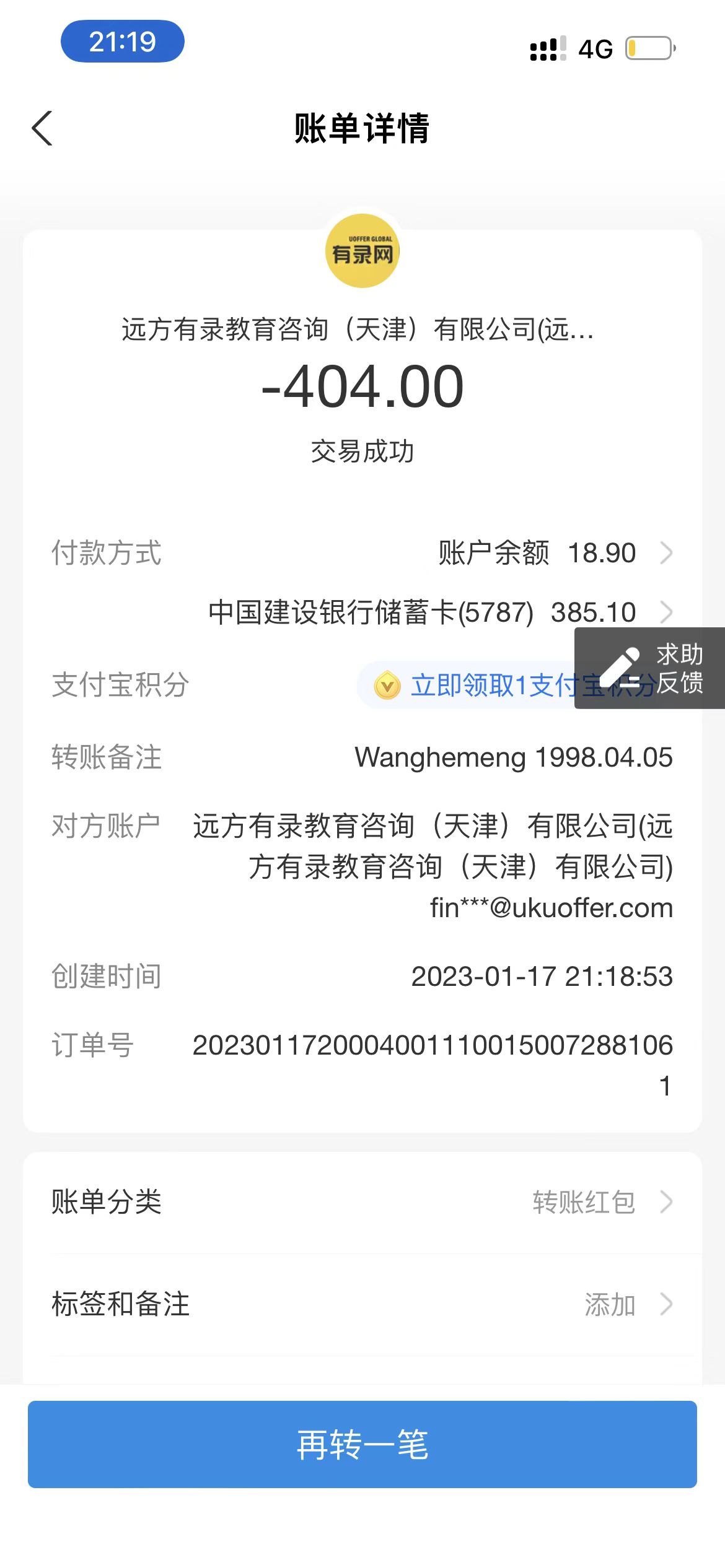Viewport: 725px width, 1568px height.
Task: Open 中国建设银行储蓄卡(5787) payment detail
Action: click(x=440, y=612)
